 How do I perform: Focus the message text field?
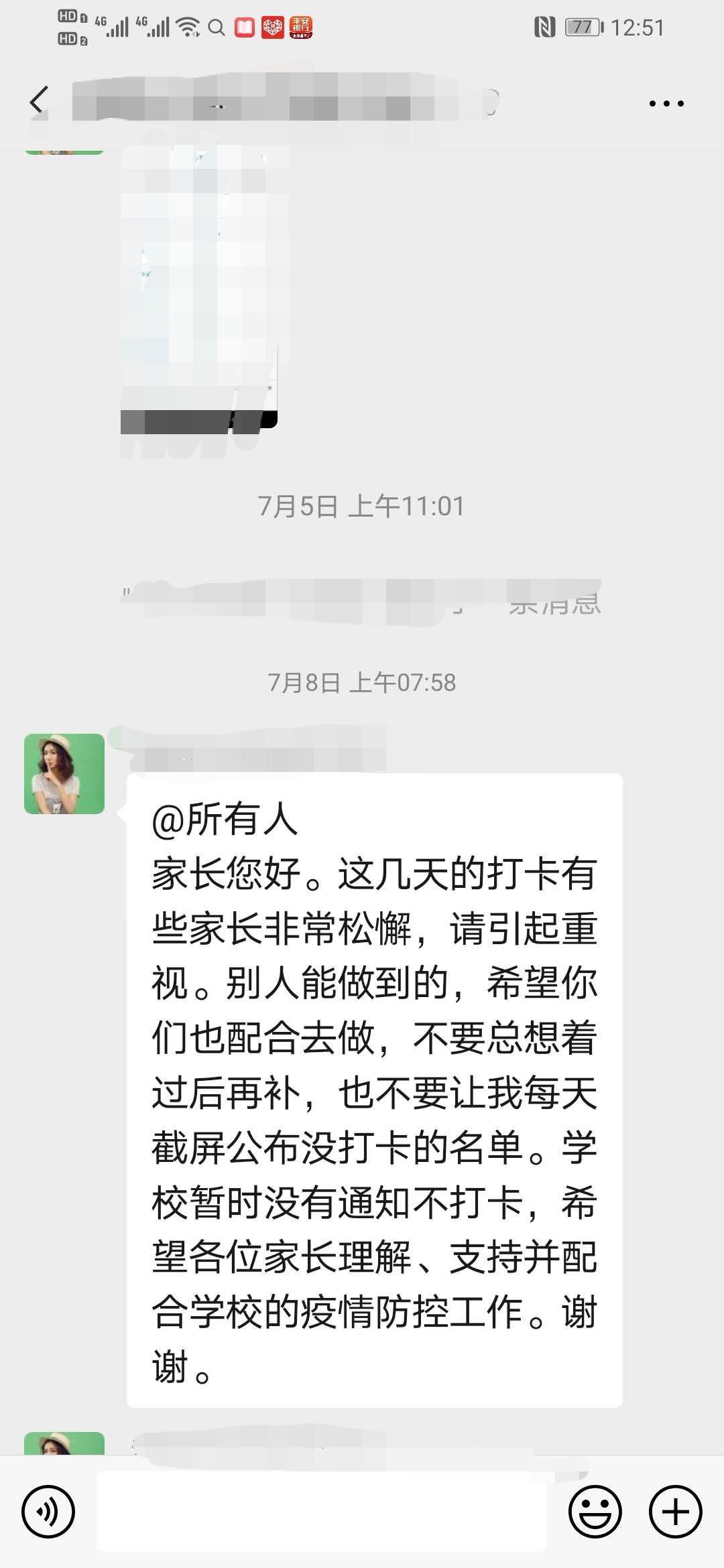(322, 1512)
